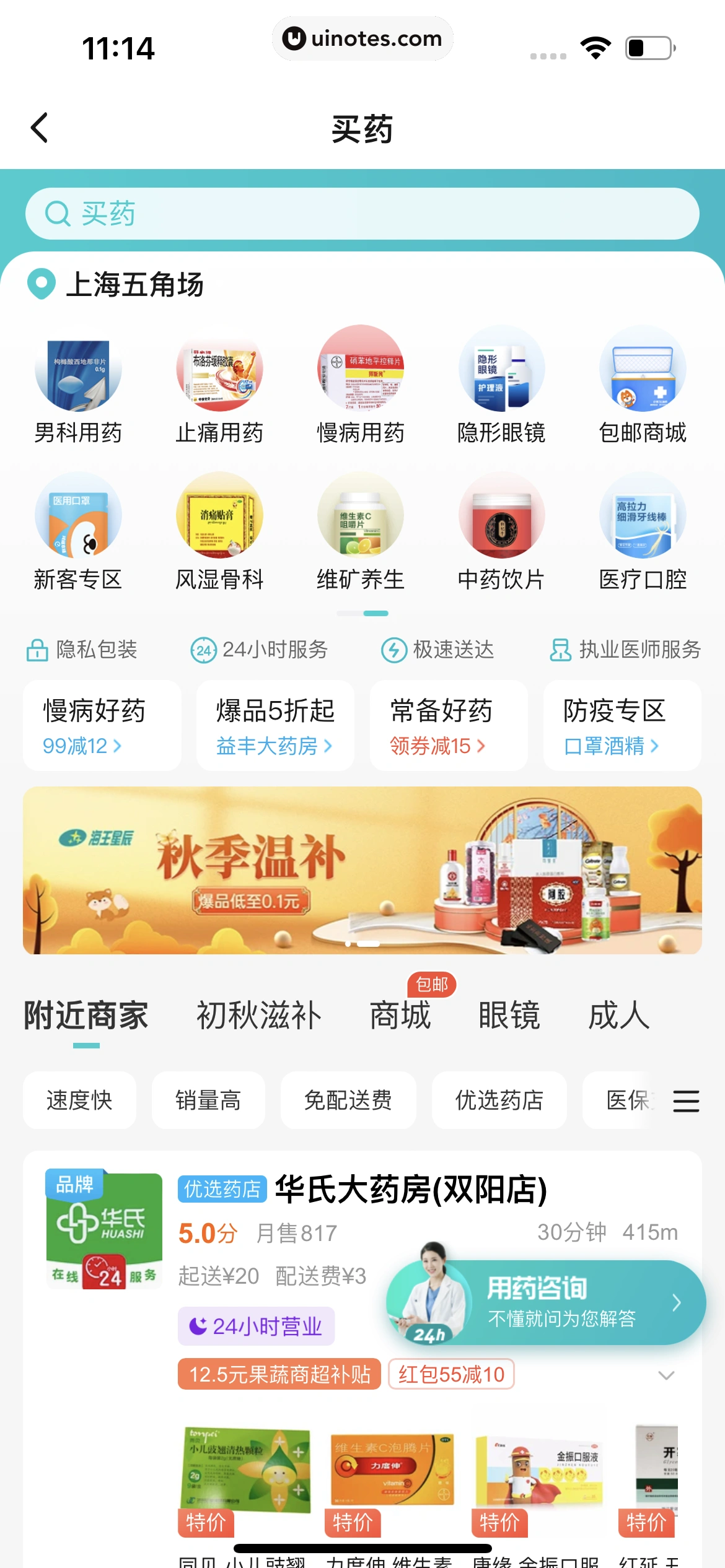Expand the coupon details on 华氏大药房 card
This screenshot has width=725, height=1568.
click(x=667, y=1374)
